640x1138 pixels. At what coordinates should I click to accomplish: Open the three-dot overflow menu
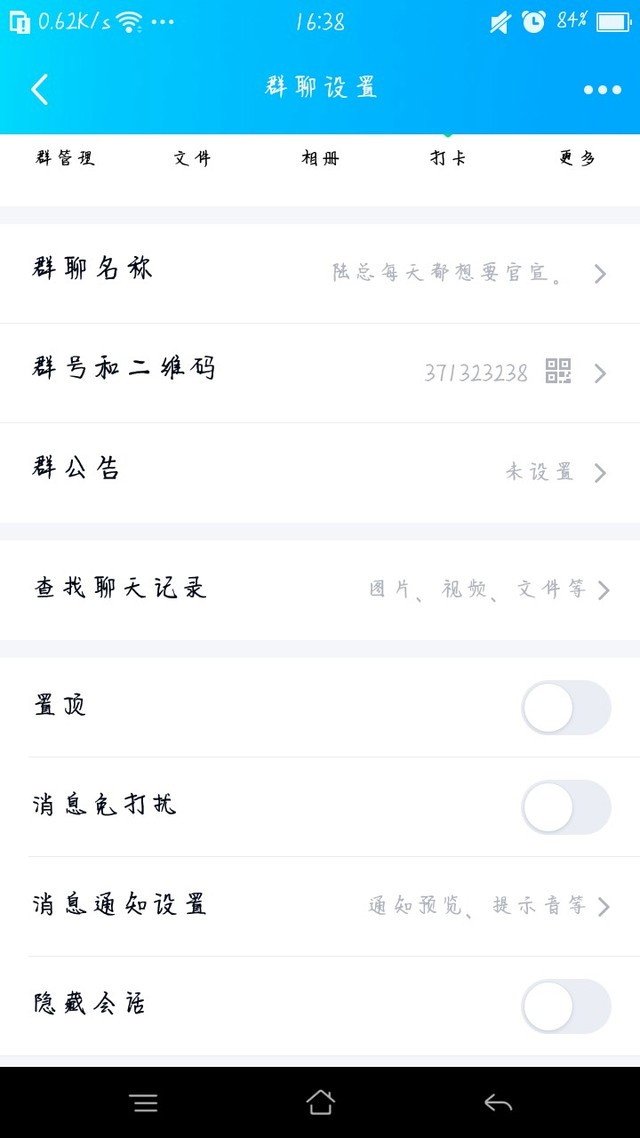pos(602,90)
